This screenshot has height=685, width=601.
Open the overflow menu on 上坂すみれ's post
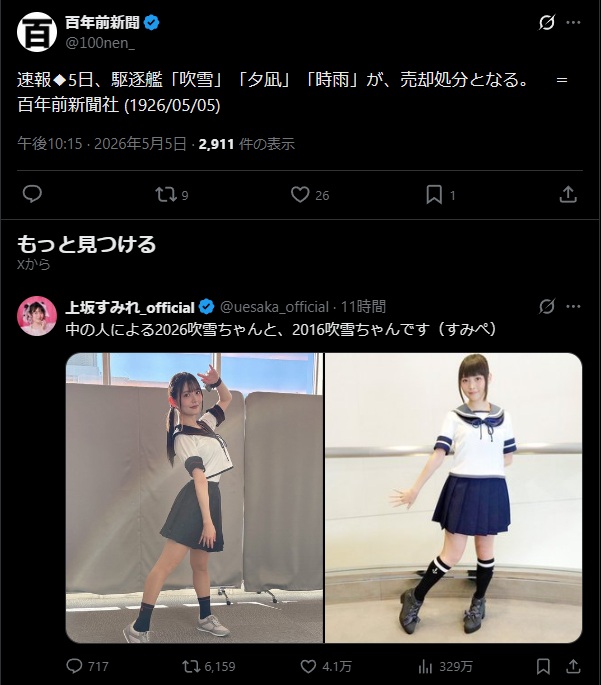click(573, 307)
